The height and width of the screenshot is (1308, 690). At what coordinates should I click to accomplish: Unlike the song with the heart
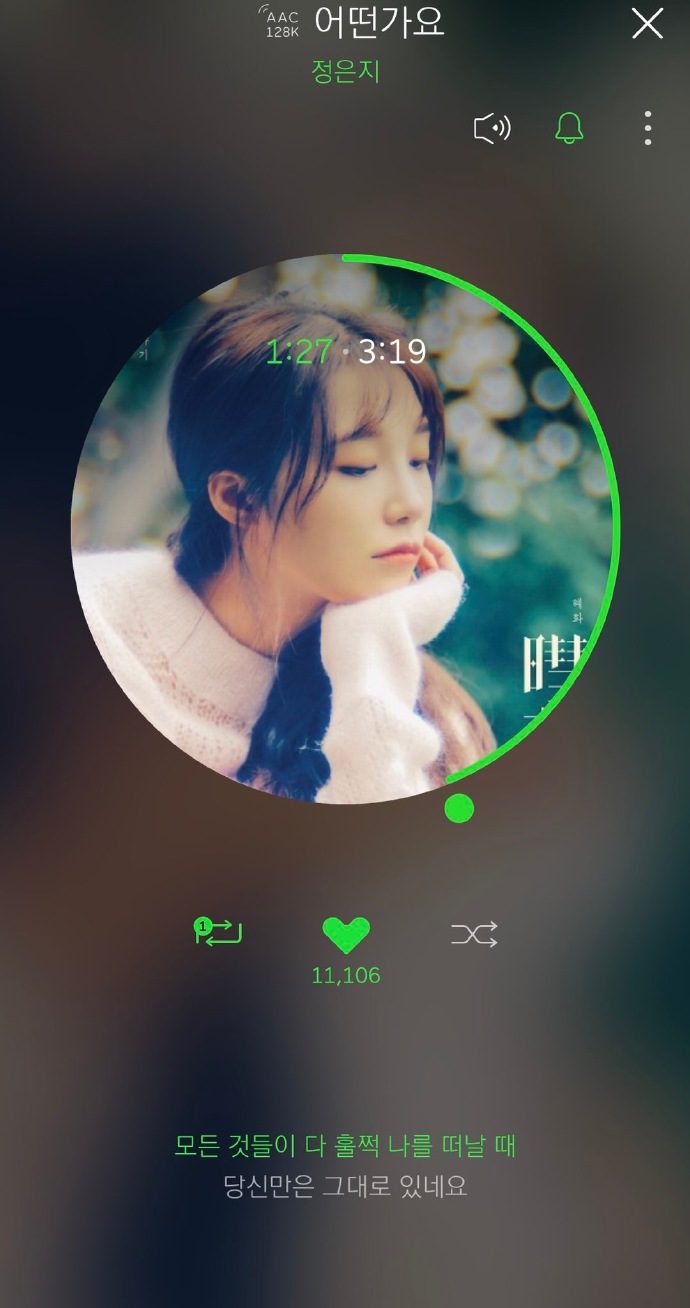346,934
